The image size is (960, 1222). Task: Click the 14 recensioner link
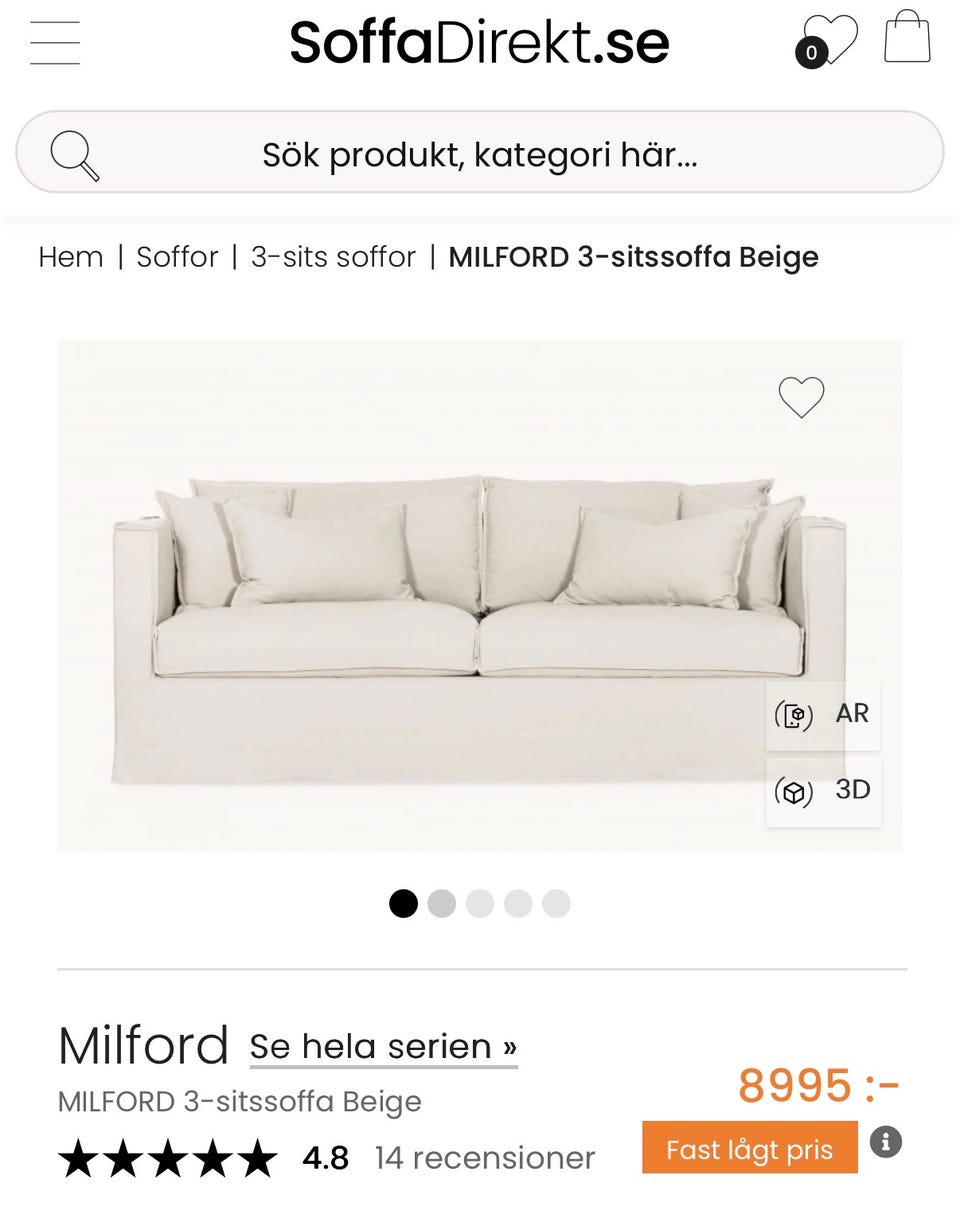(x=483, y=1157)
